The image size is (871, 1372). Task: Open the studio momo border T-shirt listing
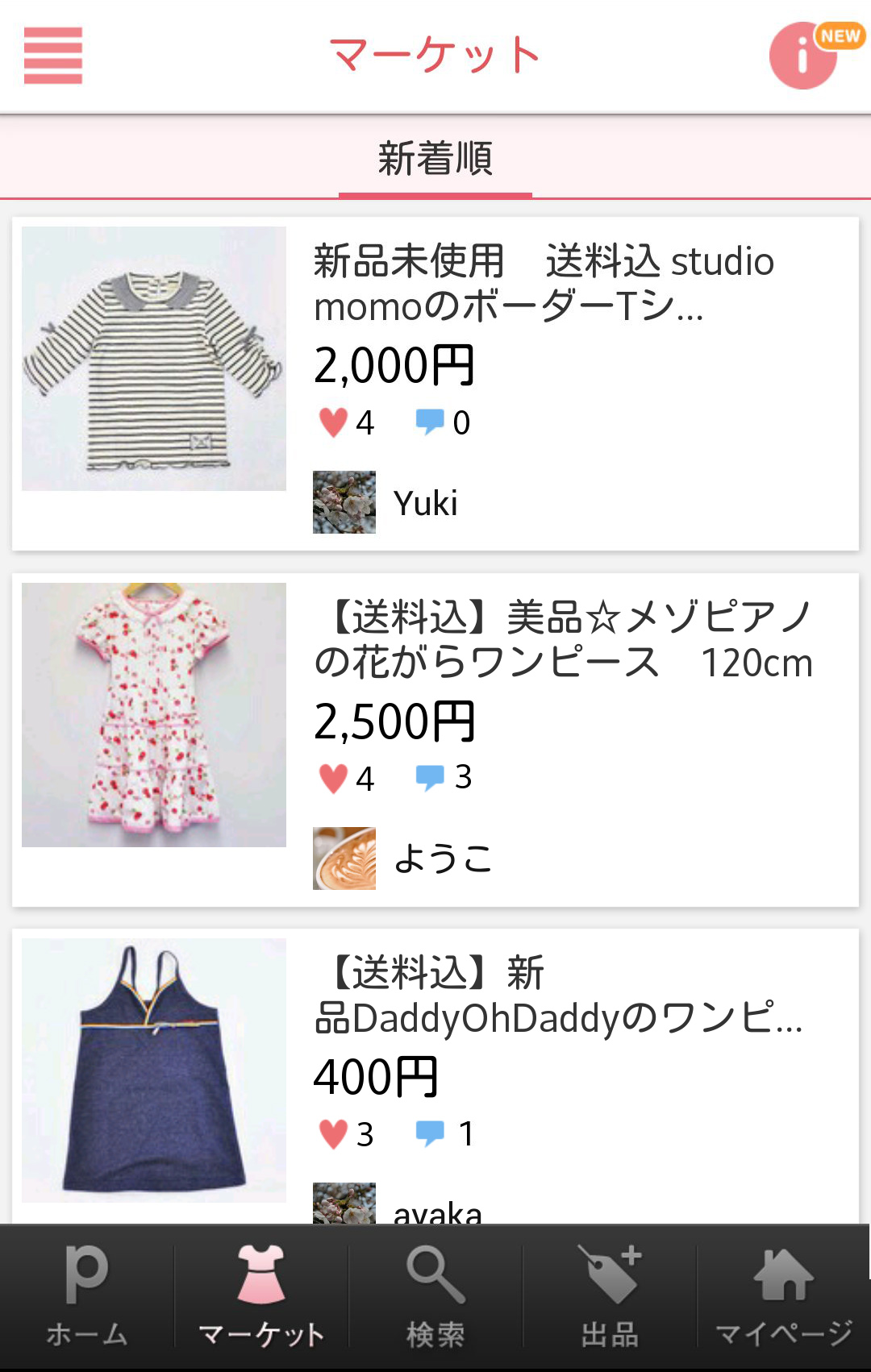(x=544, y=283)
